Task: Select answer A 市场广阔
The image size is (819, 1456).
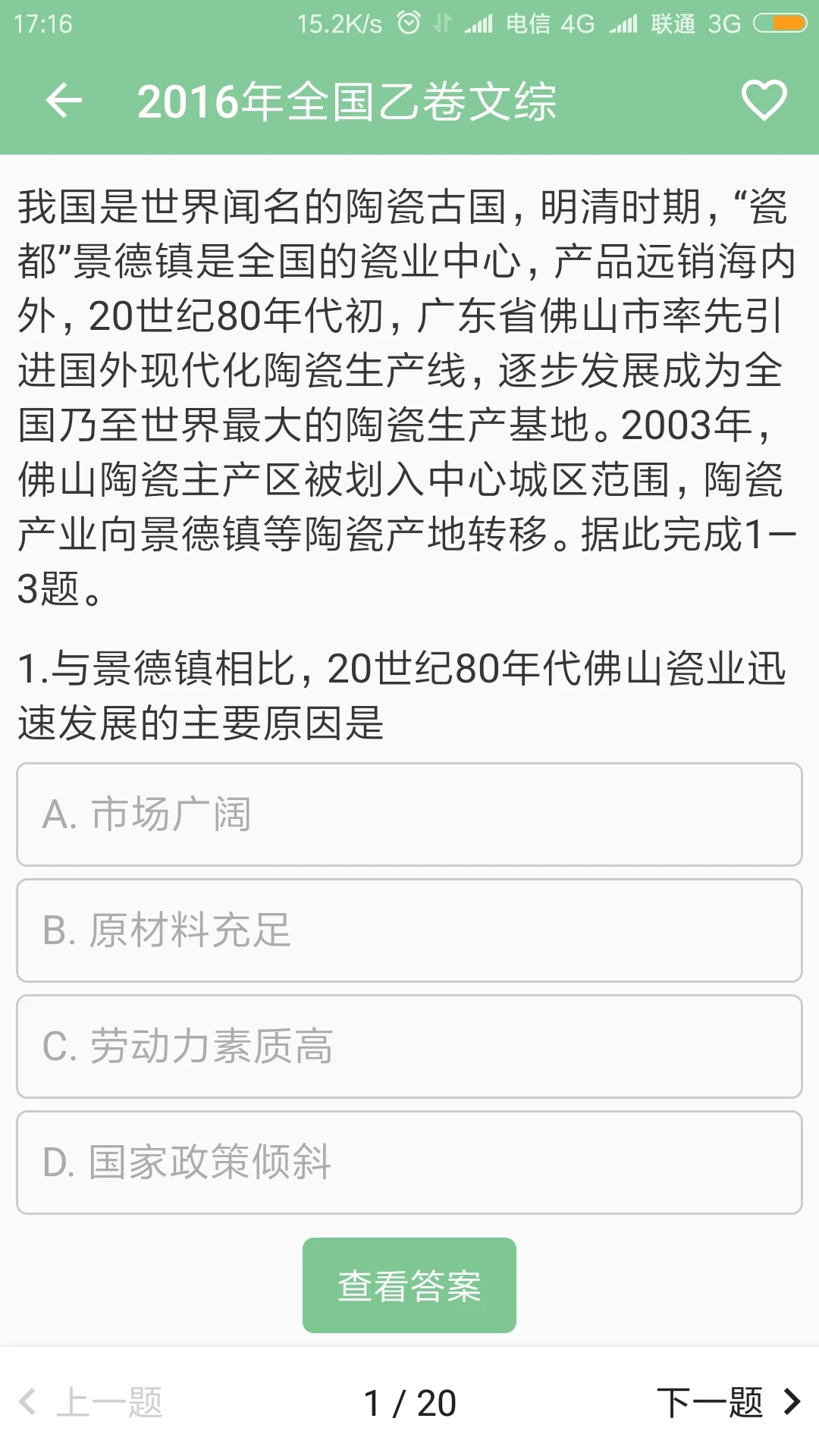Action: click(x=409, y=814)
